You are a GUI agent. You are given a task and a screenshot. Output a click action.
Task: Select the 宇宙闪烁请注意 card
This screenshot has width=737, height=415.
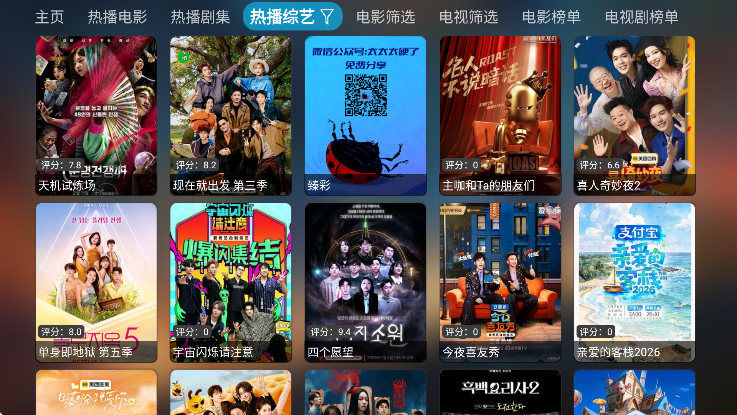[231, 282]
